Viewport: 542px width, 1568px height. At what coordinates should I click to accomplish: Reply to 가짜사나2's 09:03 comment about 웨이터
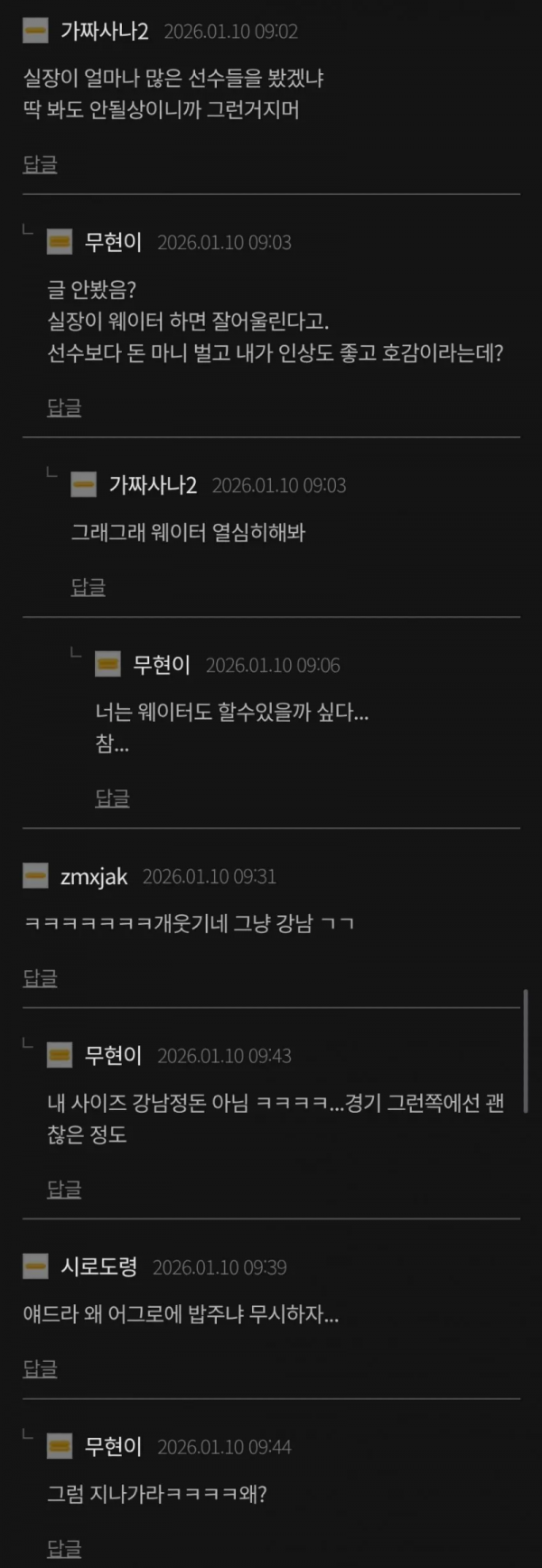click(x=89, y=587)
